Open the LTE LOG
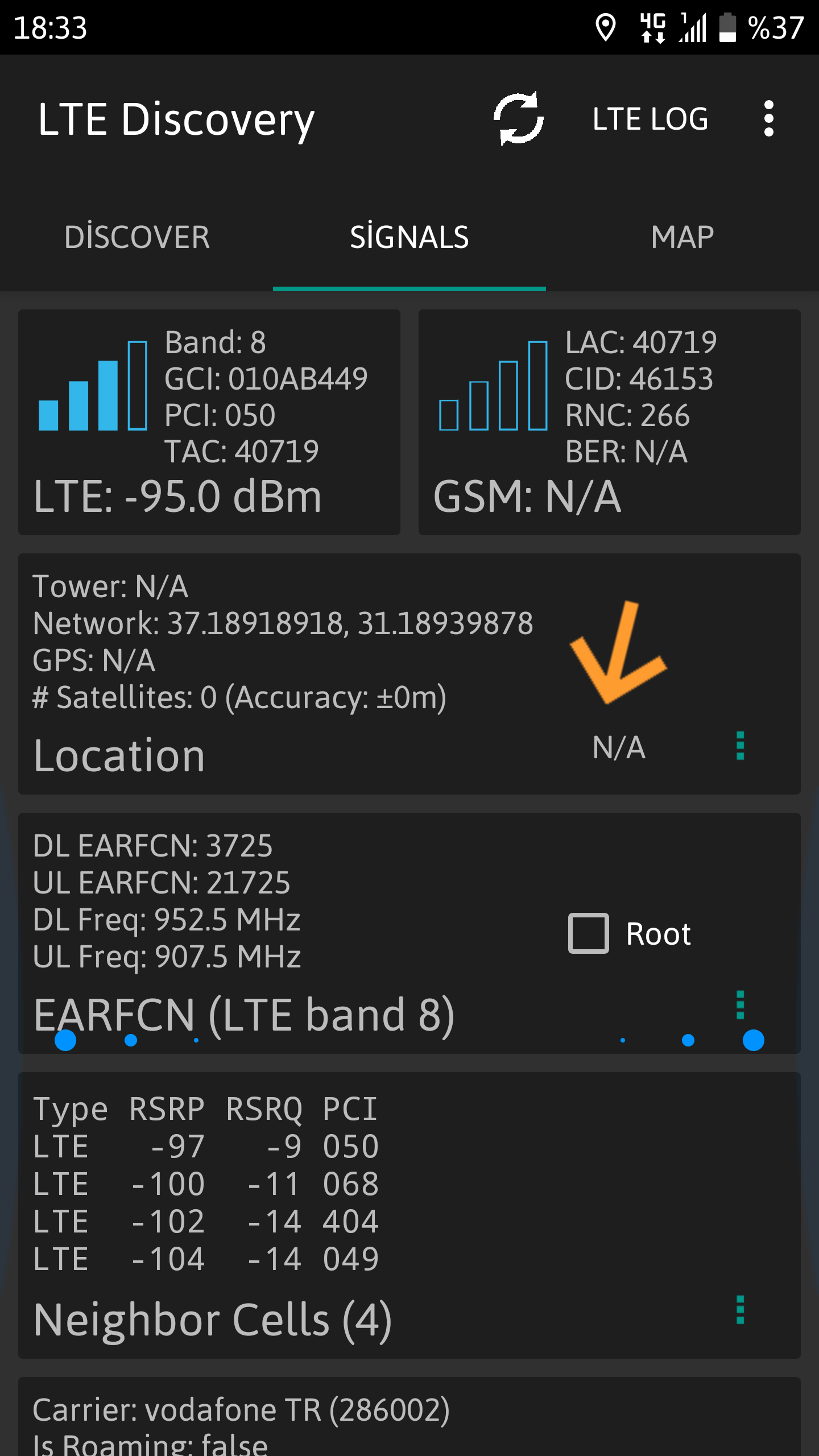 point(650,119)
